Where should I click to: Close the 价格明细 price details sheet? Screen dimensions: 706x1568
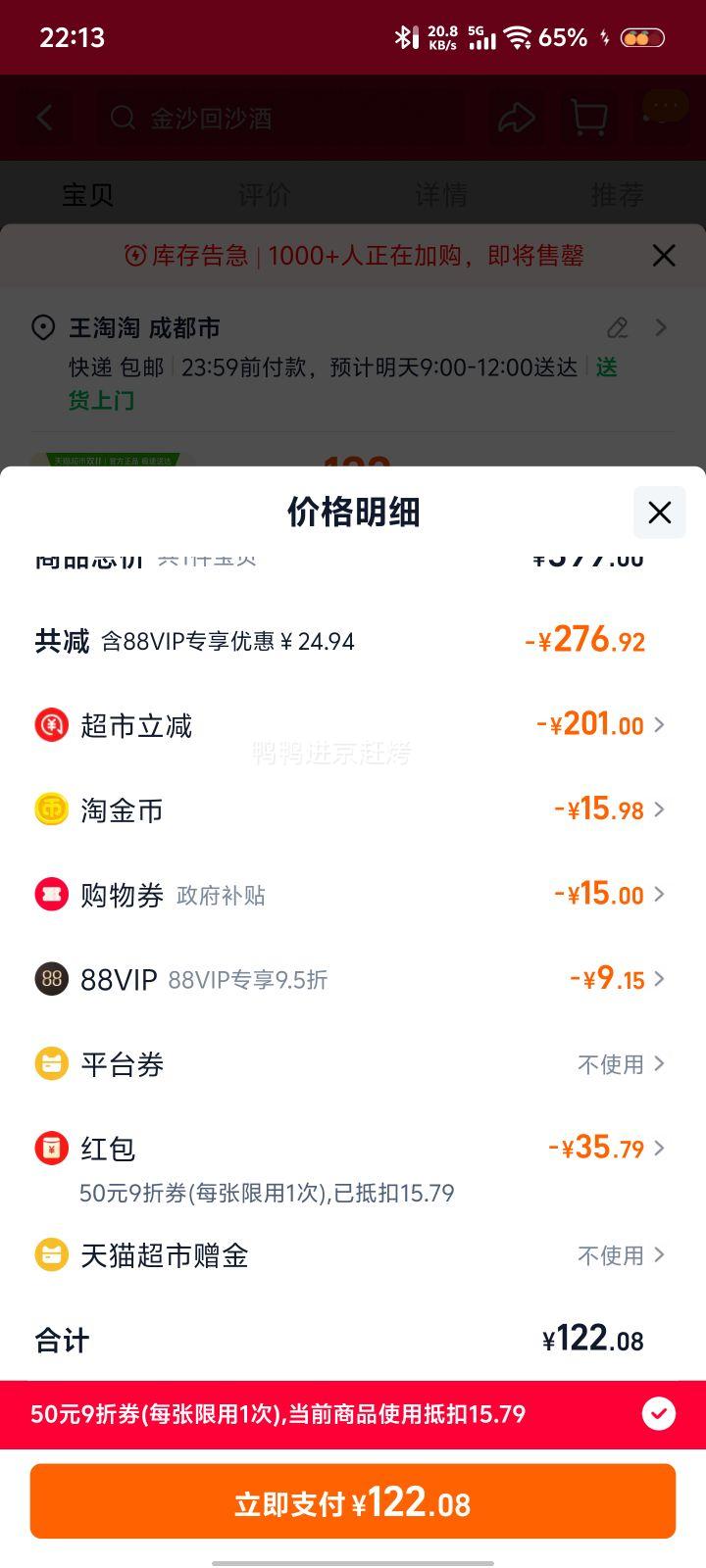tap(659, 512)
